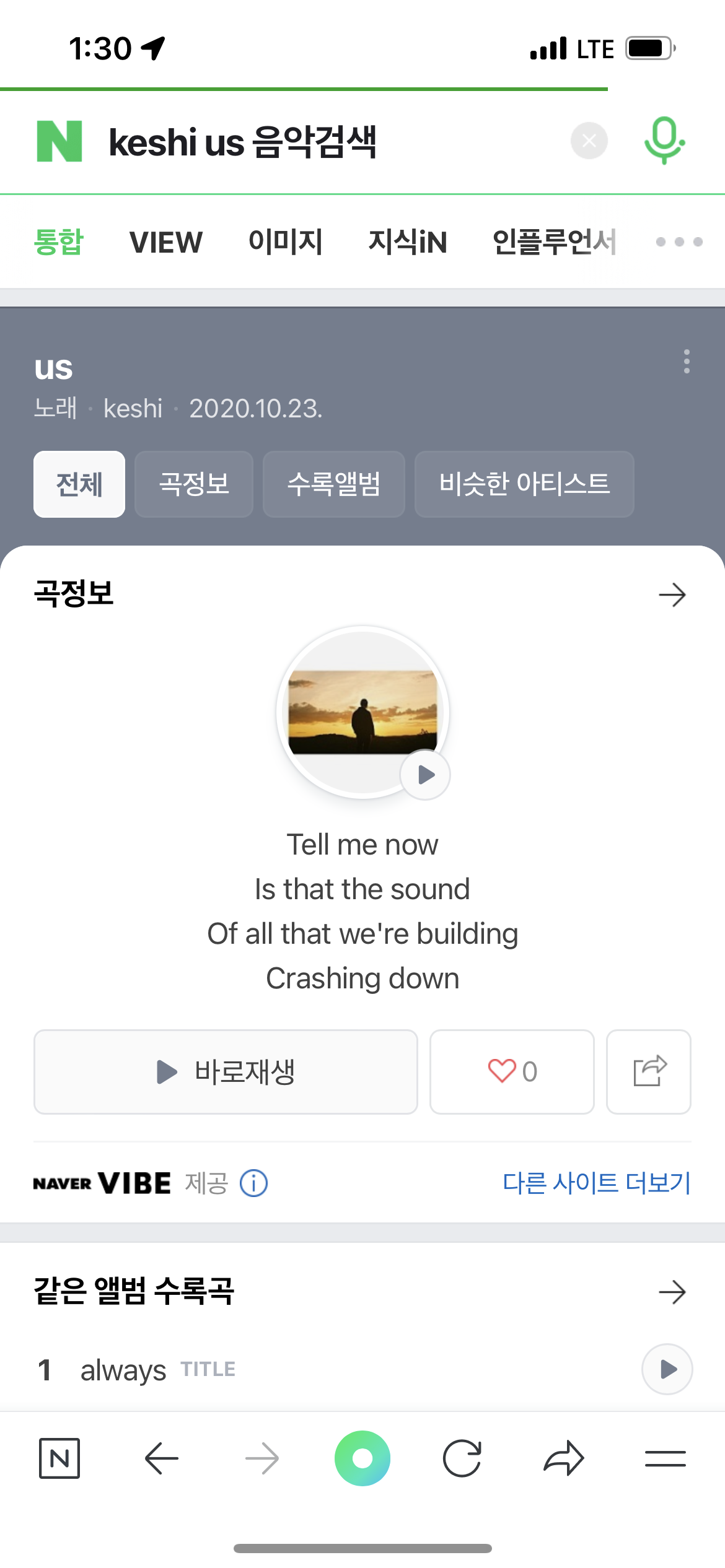The width and height of the screenshot is (725, 1568).
Task: Open the 인플루언서 tab
Action: coord(554,242)
